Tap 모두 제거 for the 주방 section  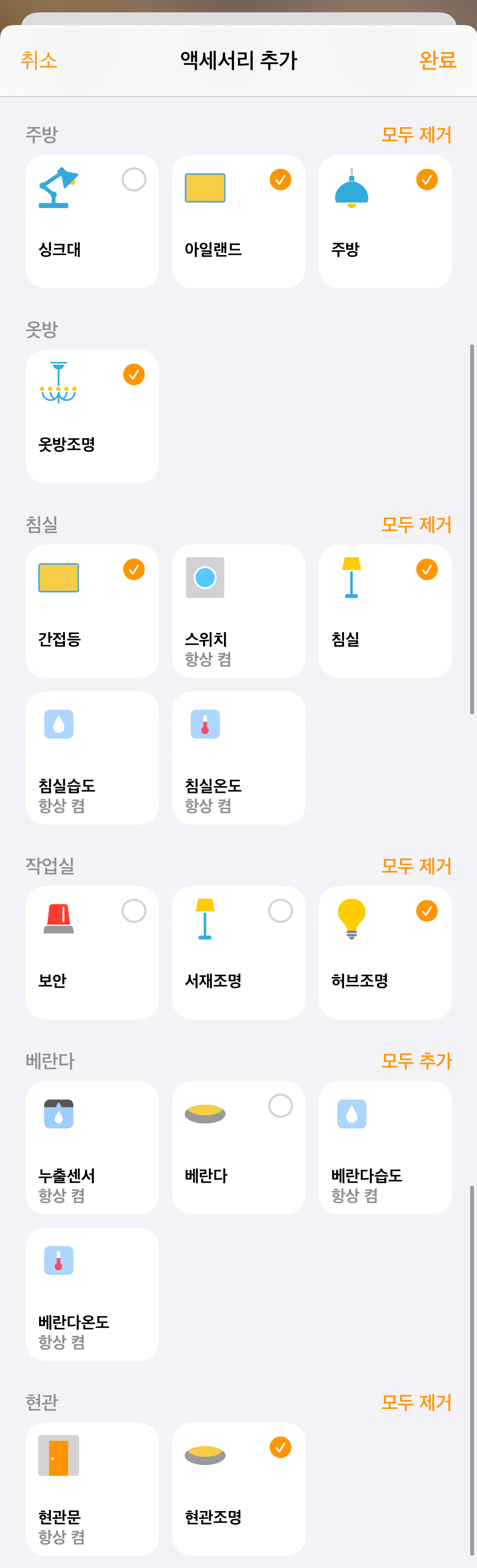point(416,135)
